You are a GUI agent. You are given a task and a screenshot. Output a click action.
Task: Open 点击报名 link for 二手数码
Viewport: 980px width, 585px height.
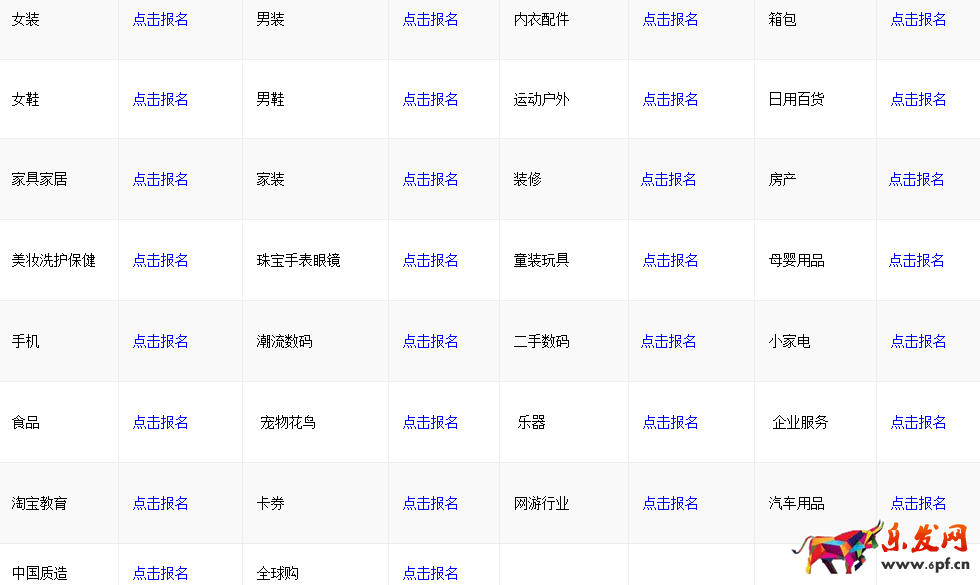pyautogui.click(x=668, y=341)
